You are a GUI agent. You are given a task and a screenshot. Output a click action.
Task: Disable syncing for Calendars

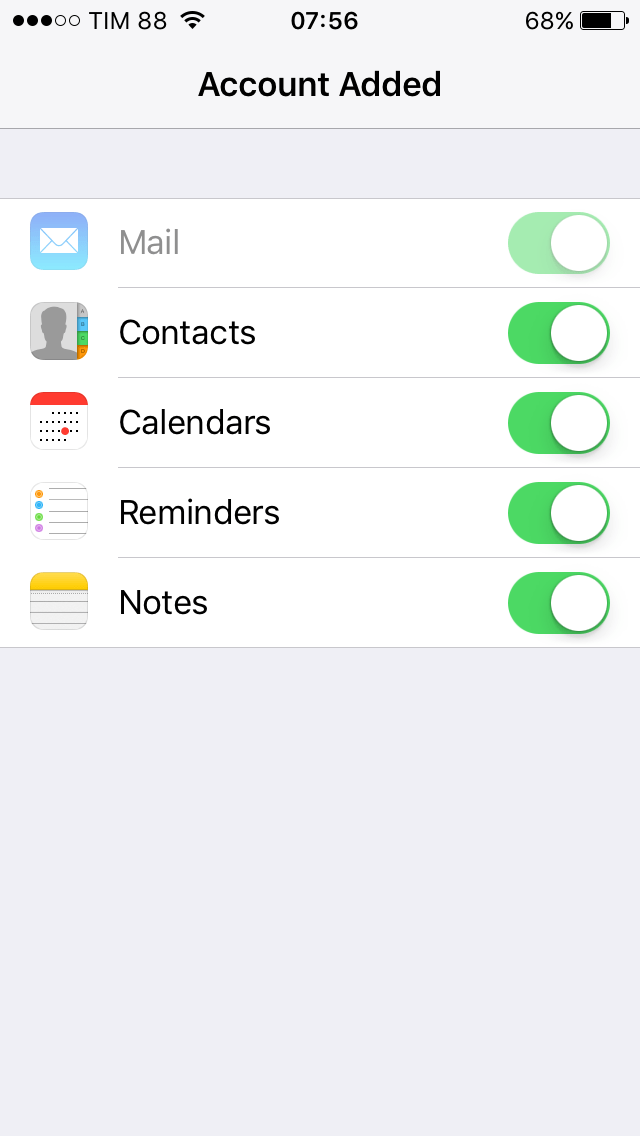coord(558,423)
